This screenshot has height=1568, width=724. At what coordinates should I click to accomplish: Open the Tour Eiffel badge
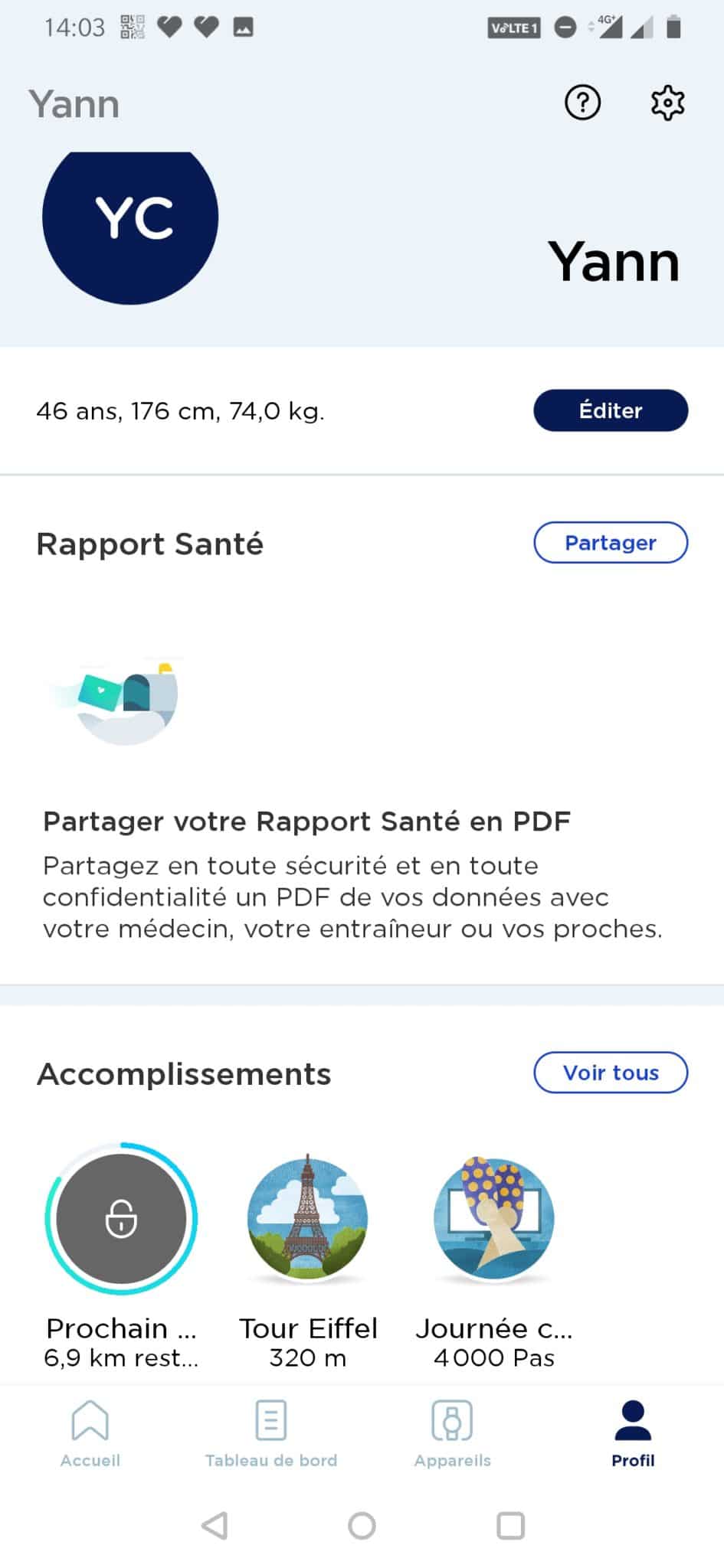click(x=307, y=1219)
